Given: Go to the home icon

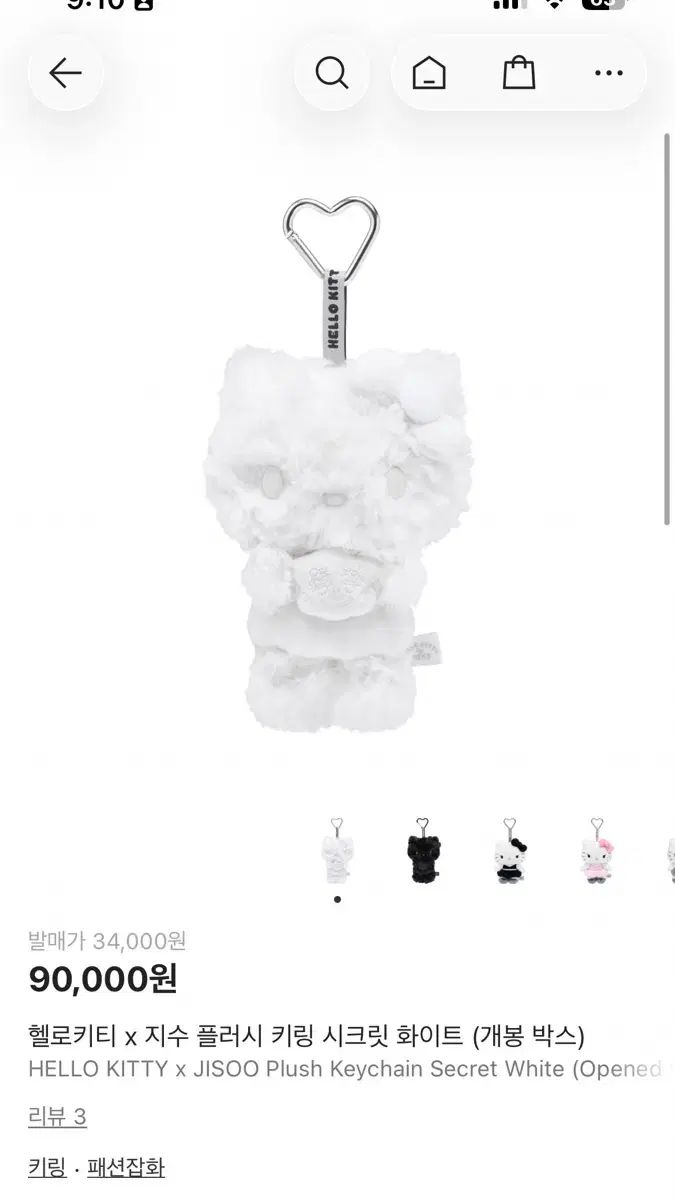Looking at the screenshot, I should tap(429, 73).
